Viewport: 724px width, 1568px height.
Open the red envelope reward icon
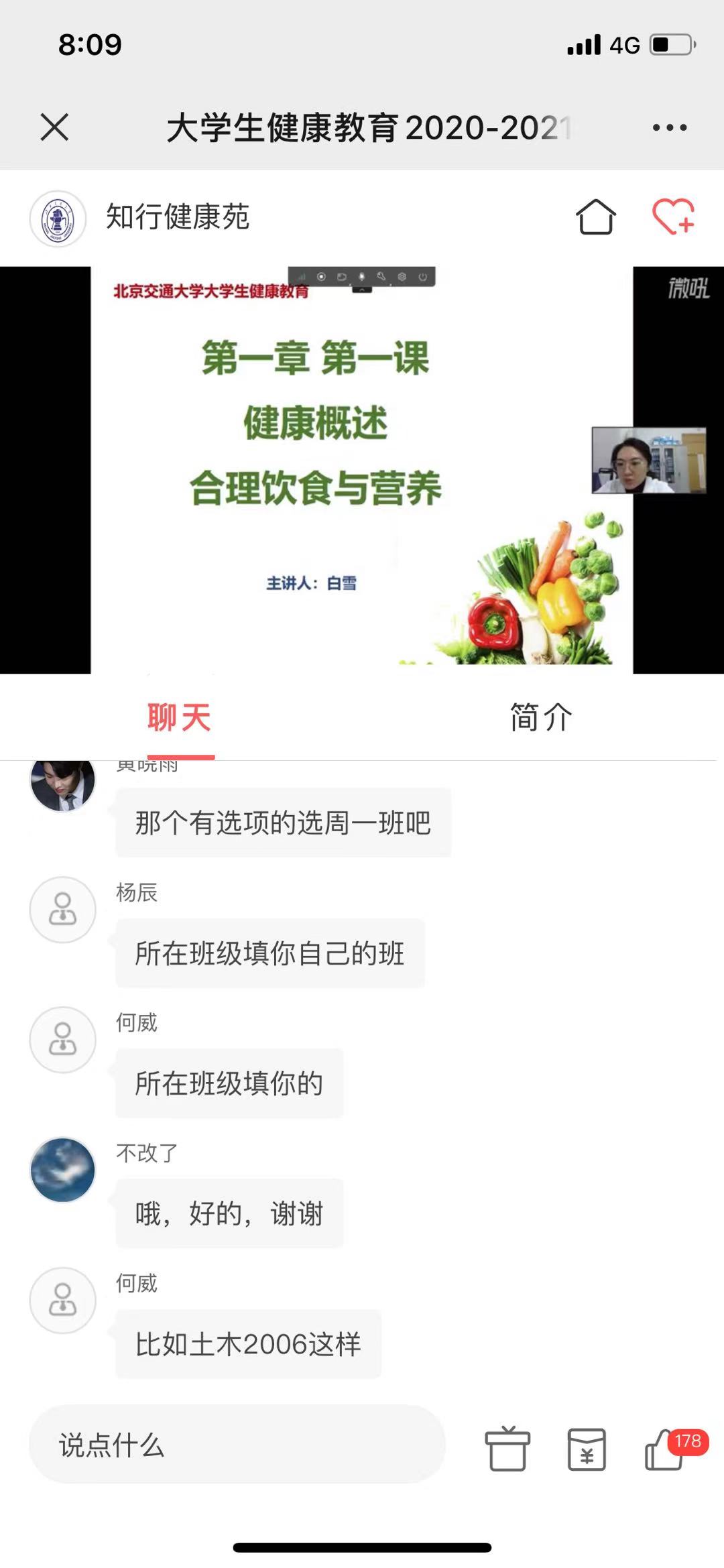click(x=587, y=1449)
